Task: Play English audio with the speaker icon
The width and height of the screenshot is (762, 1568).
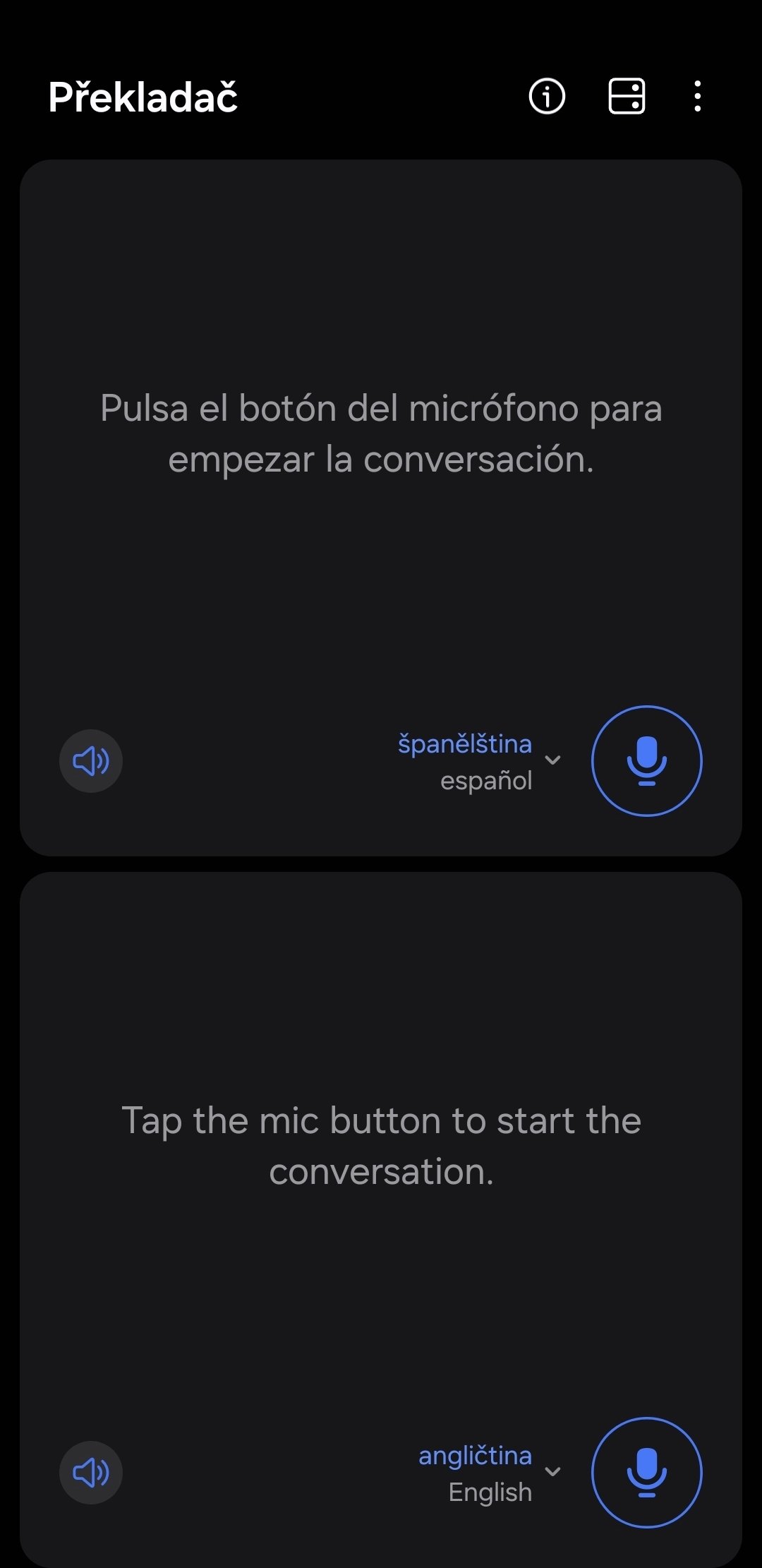Action: click(x=91, y=1473)
